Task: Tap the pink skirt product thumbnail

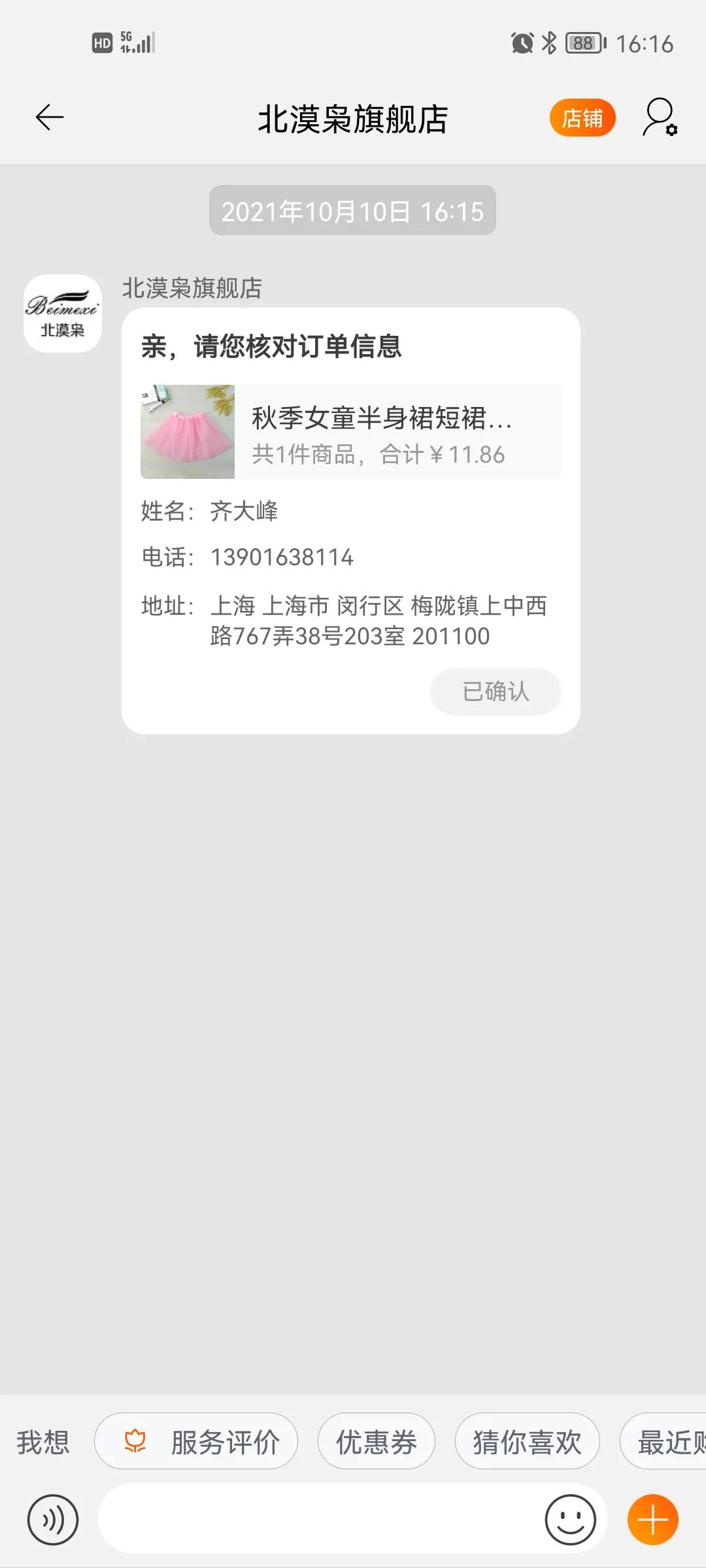Action: 187,431
